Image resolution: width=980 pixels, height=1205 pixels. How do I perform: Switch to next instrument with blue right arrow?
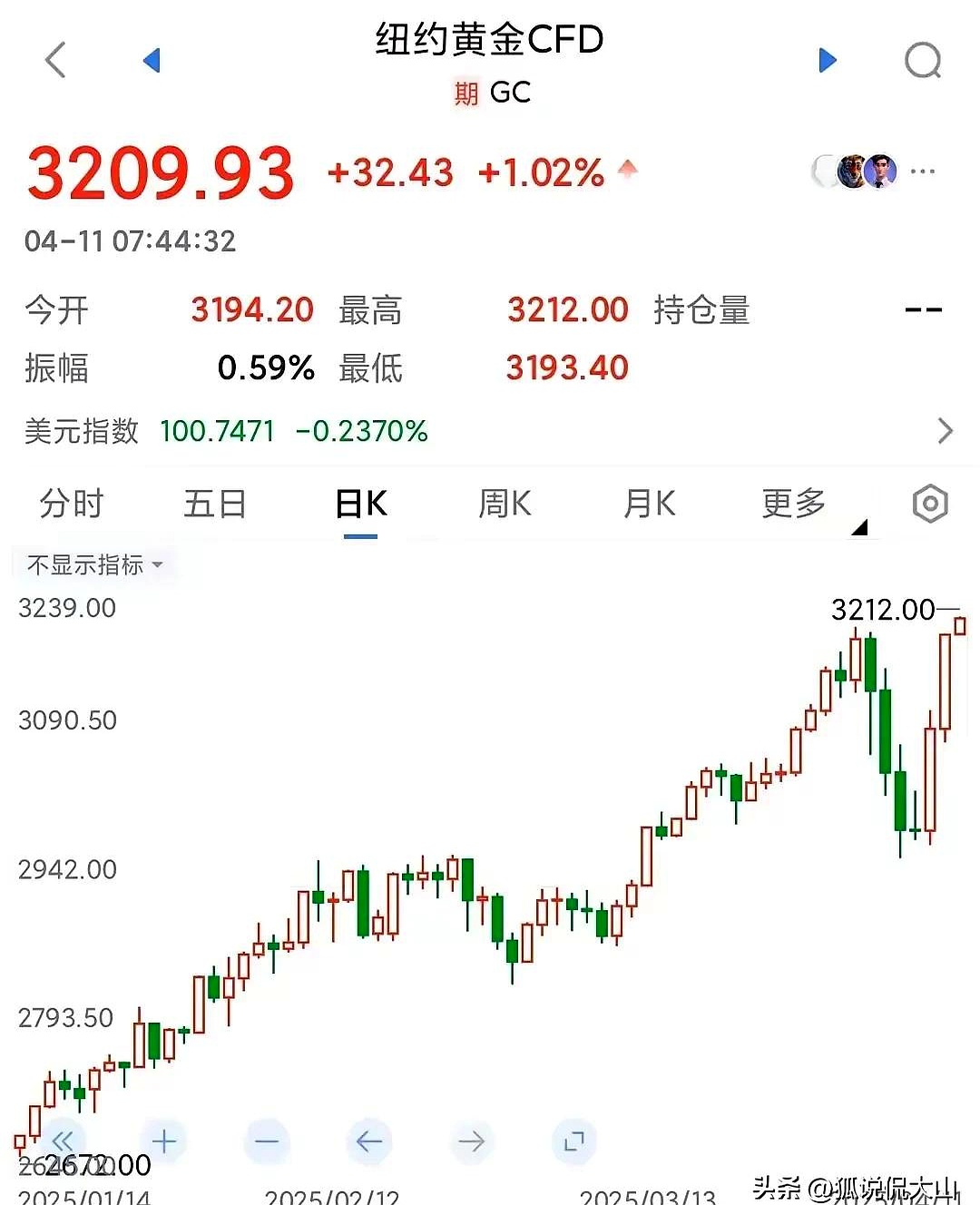(827, 60)
